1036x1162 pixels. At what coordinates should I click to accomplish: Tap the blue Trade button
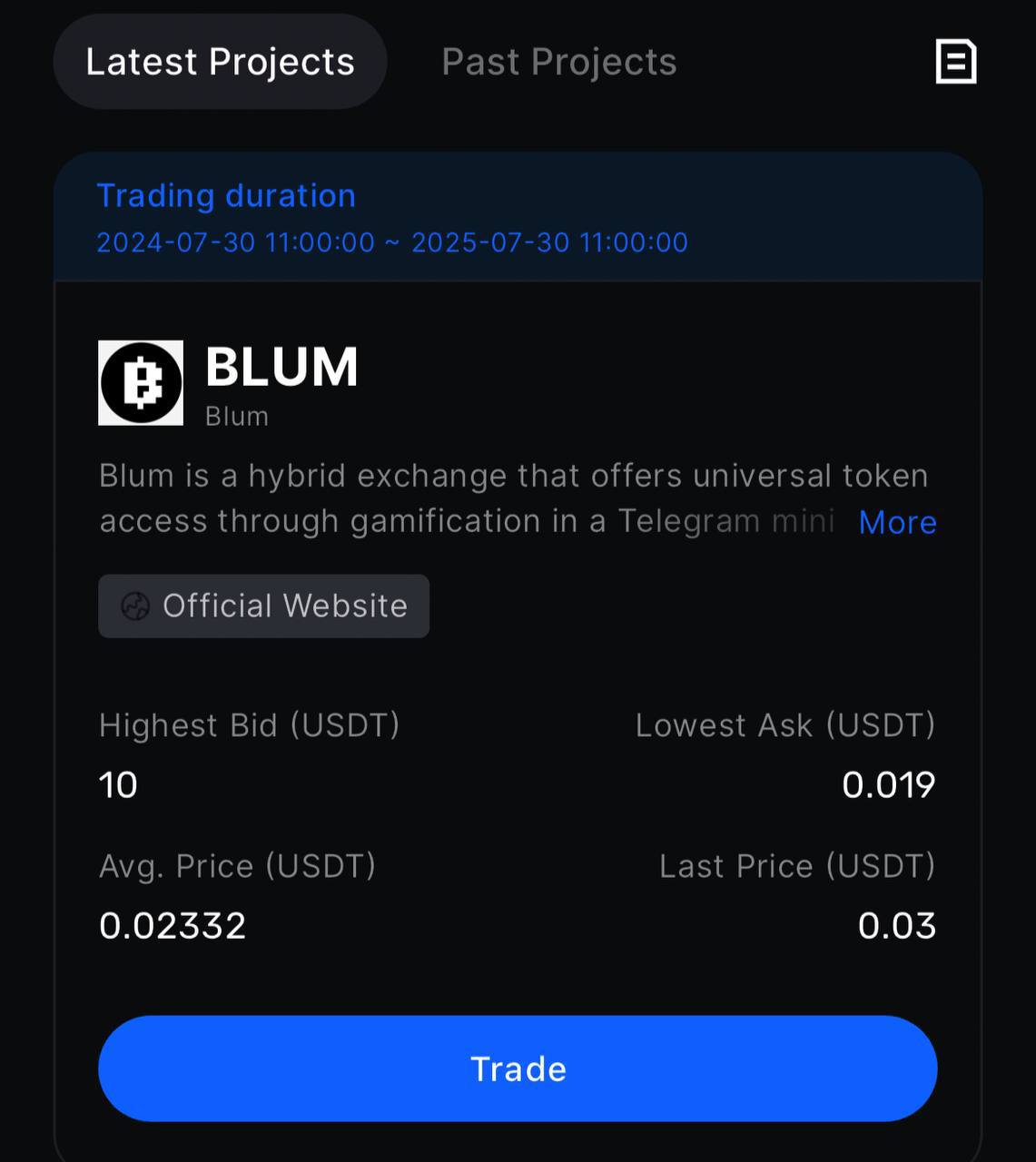click(518, 1068)
